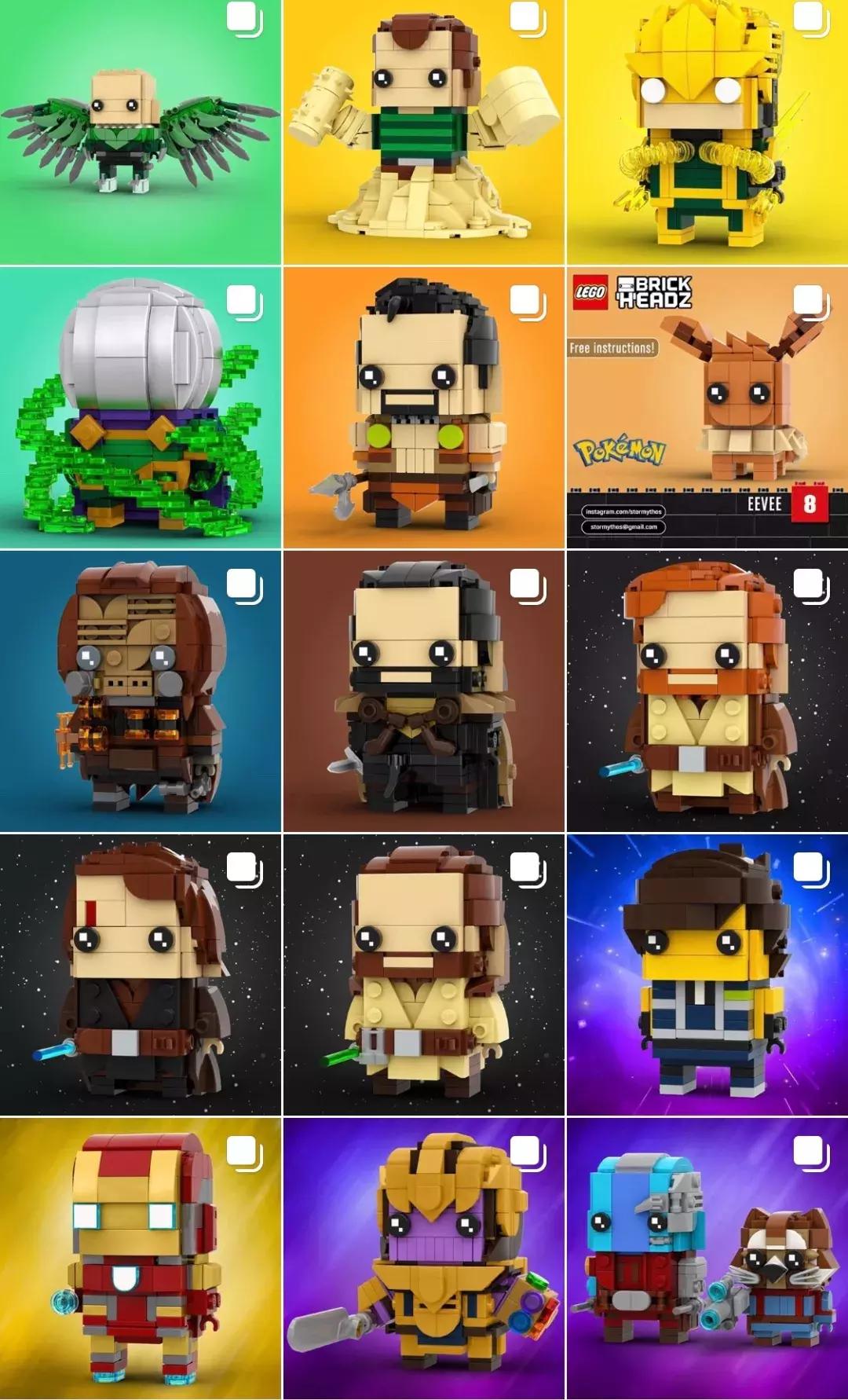This screenshot has height=1400, width=848.
Task: View the Iron Man BrickHeadz post
Action: (141, 1257)
